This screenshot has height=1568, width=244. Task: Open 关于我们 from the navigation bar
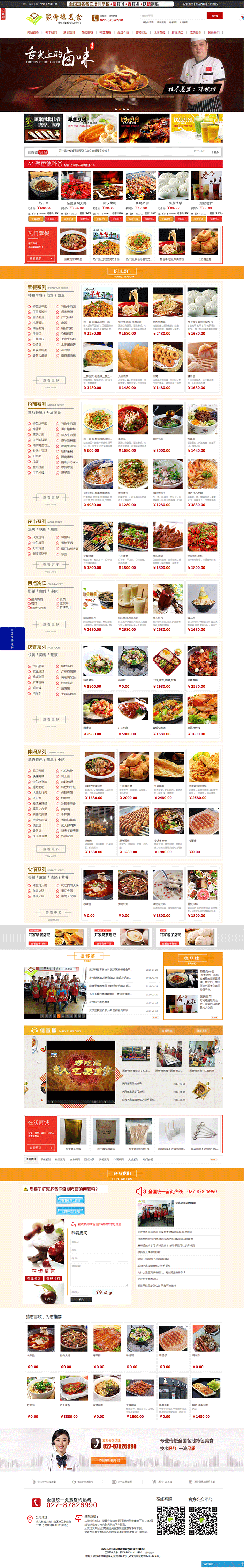pyautogui.click(x=51, y=33)
